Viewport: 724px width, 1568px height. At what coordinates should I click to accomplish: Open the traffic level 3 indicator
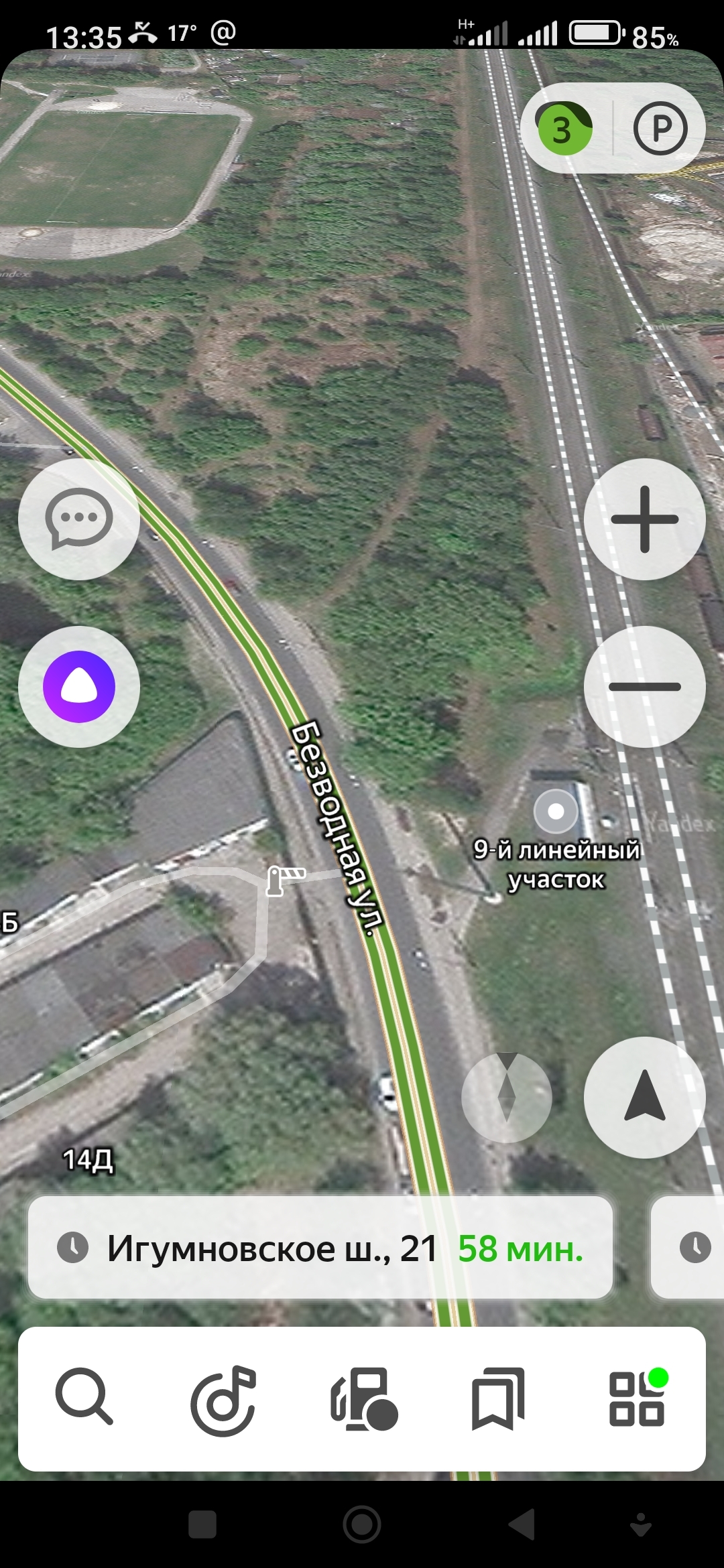(x=564, y=129)
